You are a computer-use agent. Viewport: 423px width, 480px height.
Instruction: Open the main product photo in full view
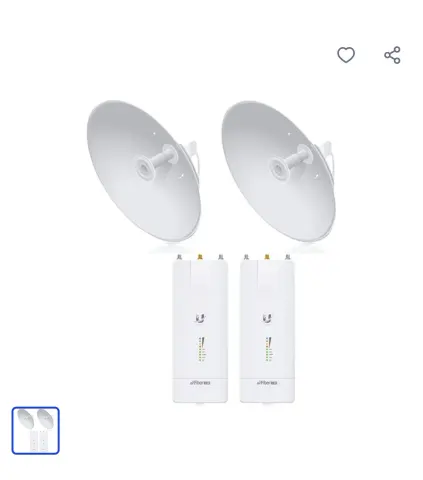[x=211, y=252]
